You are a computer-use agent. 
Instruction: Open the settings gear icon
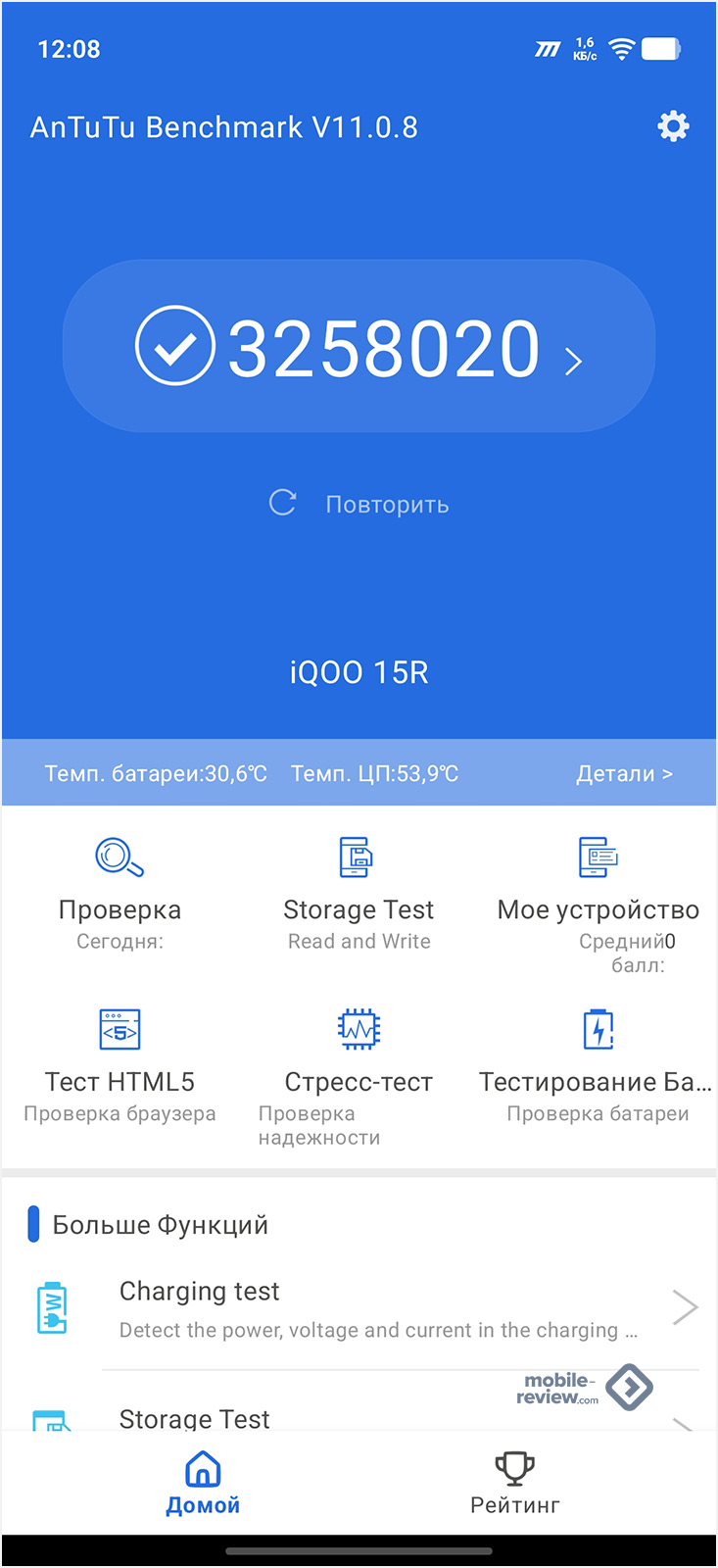[673, 126]
